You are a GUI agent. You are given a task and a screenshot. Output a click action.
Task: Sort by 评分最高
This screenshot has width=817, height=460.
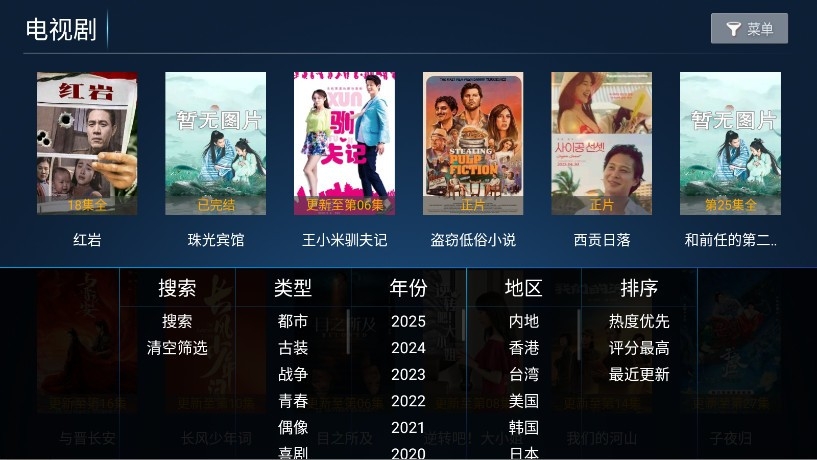(x=639, y=348)
